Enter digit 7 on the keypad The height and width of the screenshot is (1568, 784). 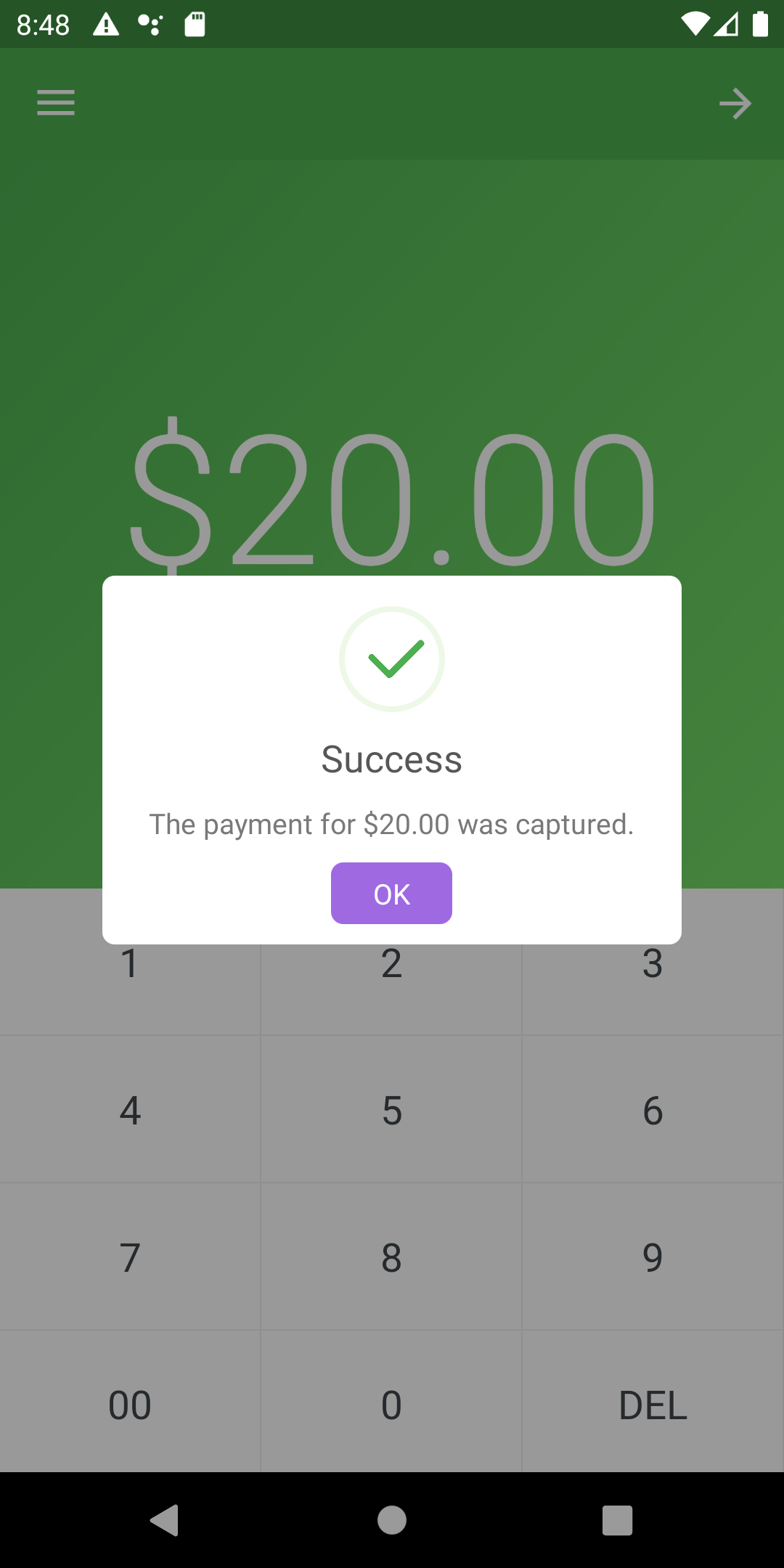(x=130, y=1257)
